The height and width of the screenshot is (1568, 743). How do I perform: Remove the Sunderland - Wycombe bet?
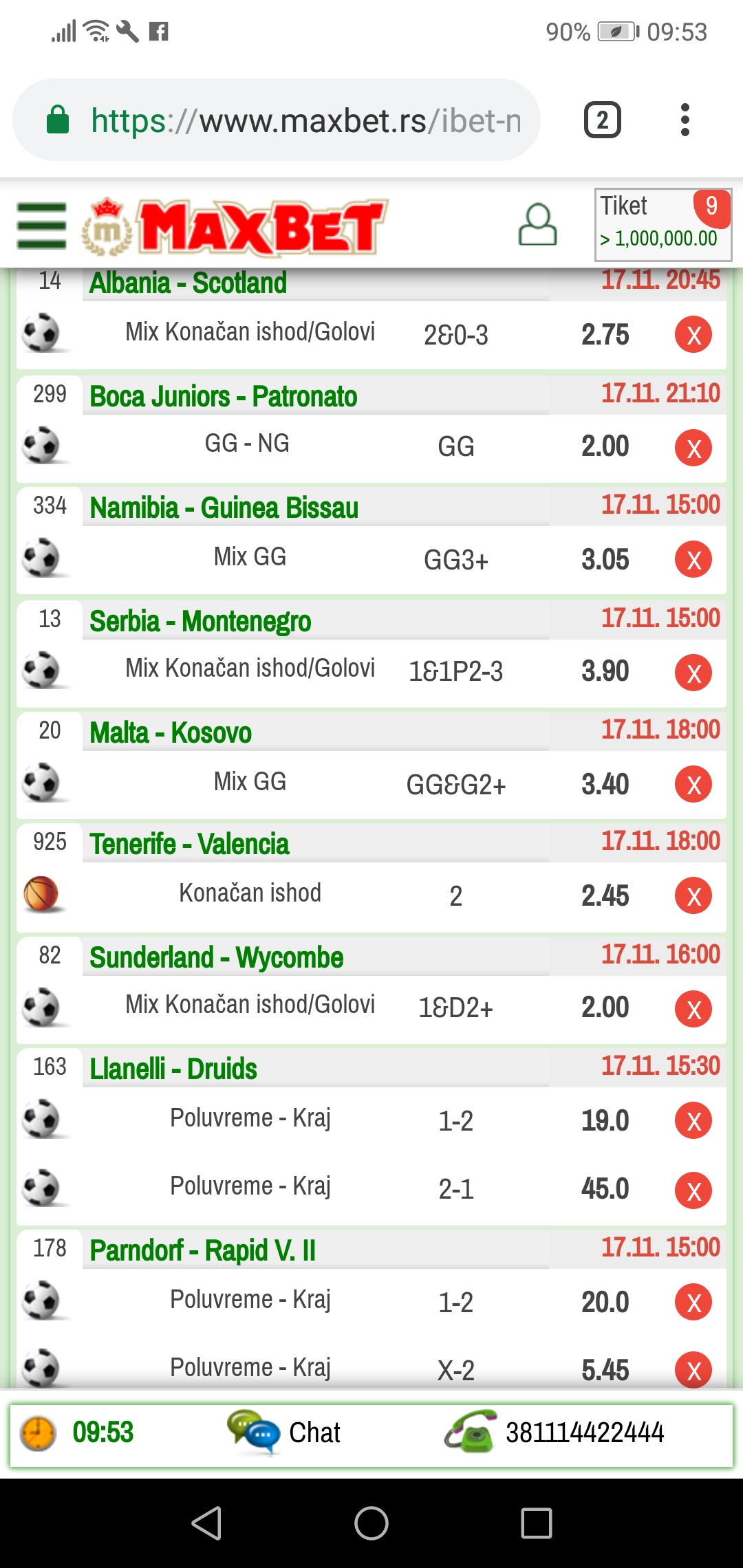[x=693, y=1009]
